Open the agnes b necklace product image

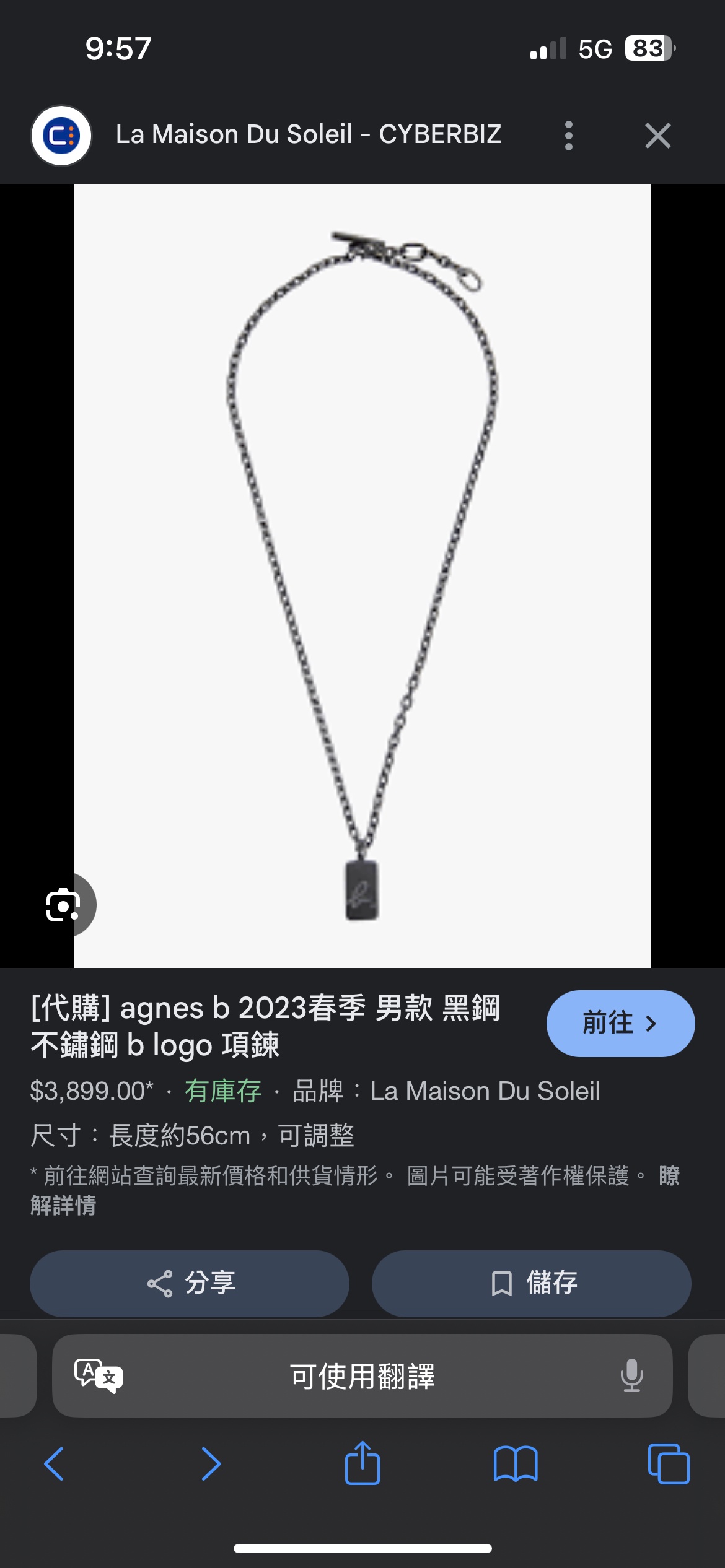[362, 575]
